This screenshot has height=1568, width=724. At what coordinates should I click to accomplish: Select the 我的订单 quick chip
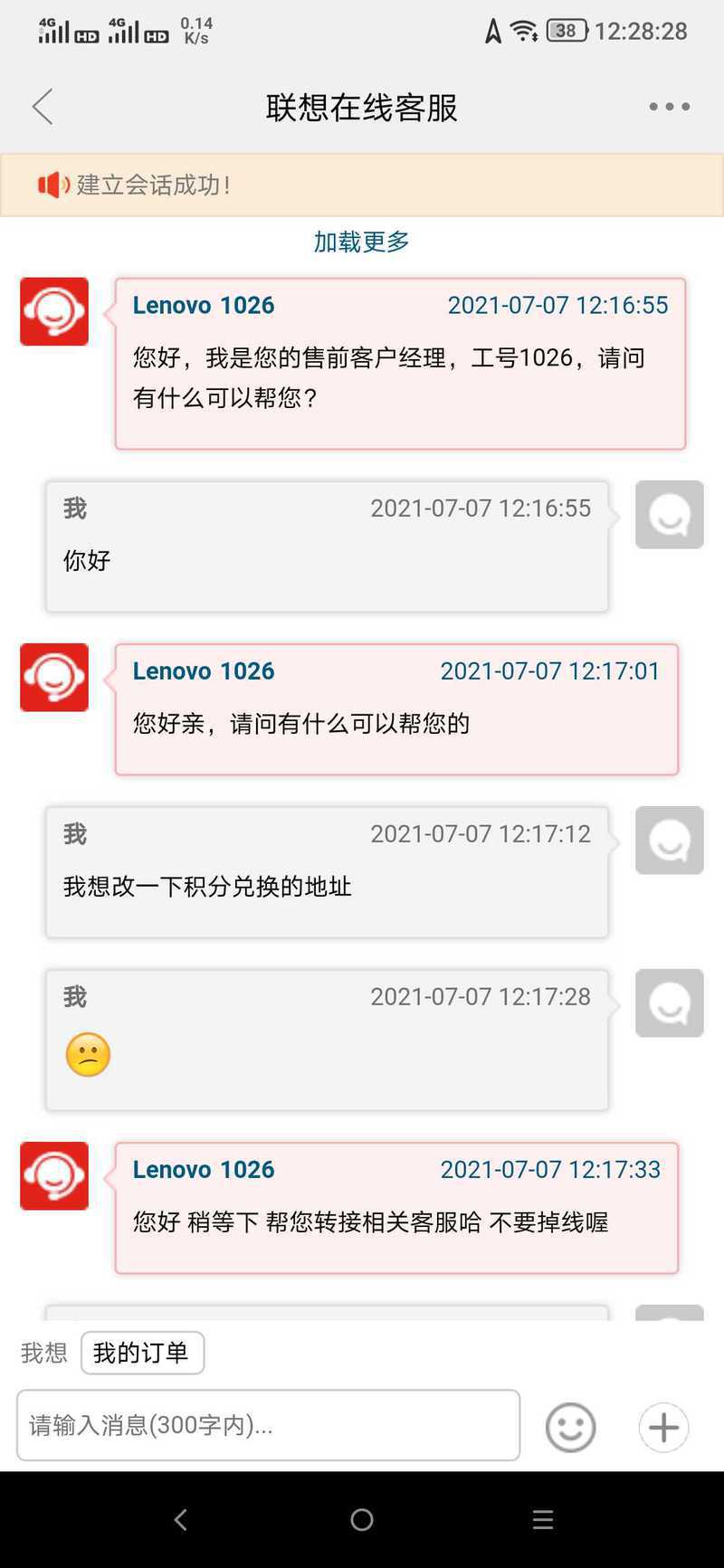(142, 1353)
